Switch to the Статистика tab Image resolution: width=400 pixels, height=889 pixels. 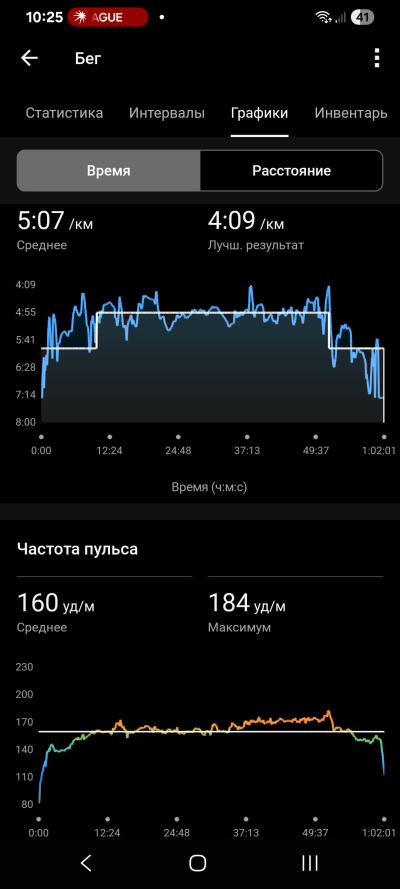click(x=65, y=113)
